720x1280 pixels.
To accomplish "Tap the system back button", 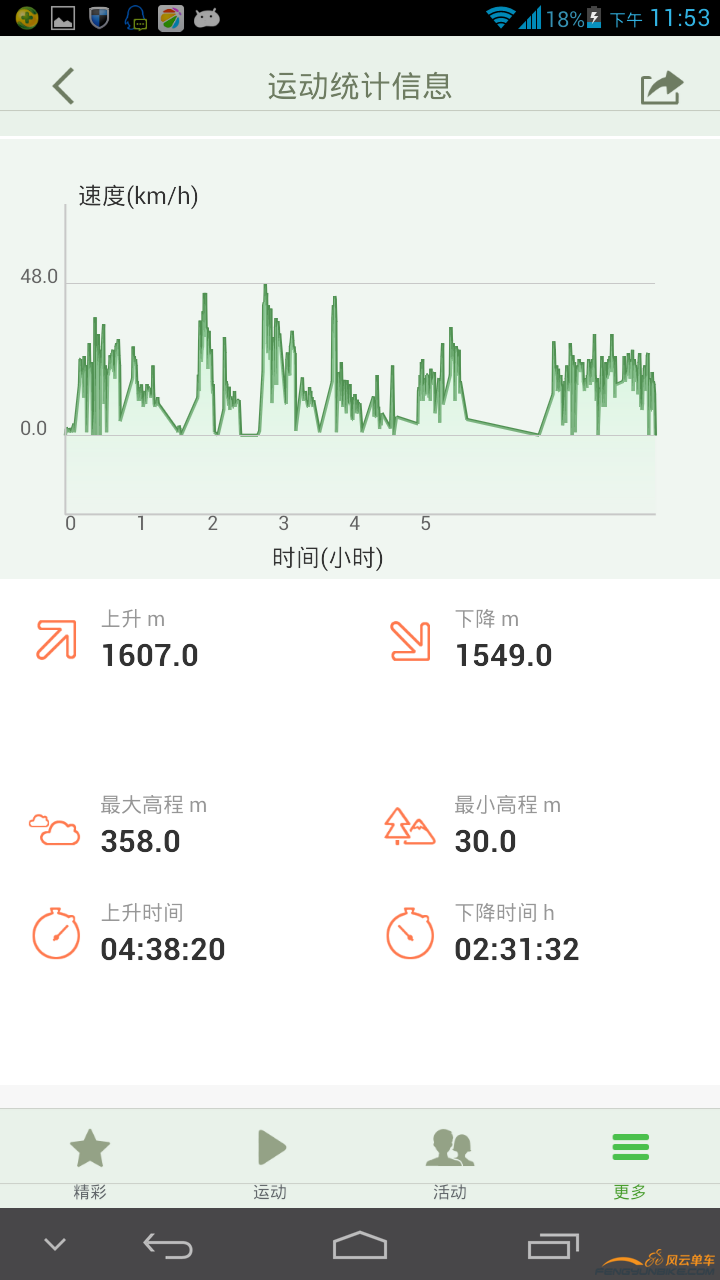I will [168, 1245].
